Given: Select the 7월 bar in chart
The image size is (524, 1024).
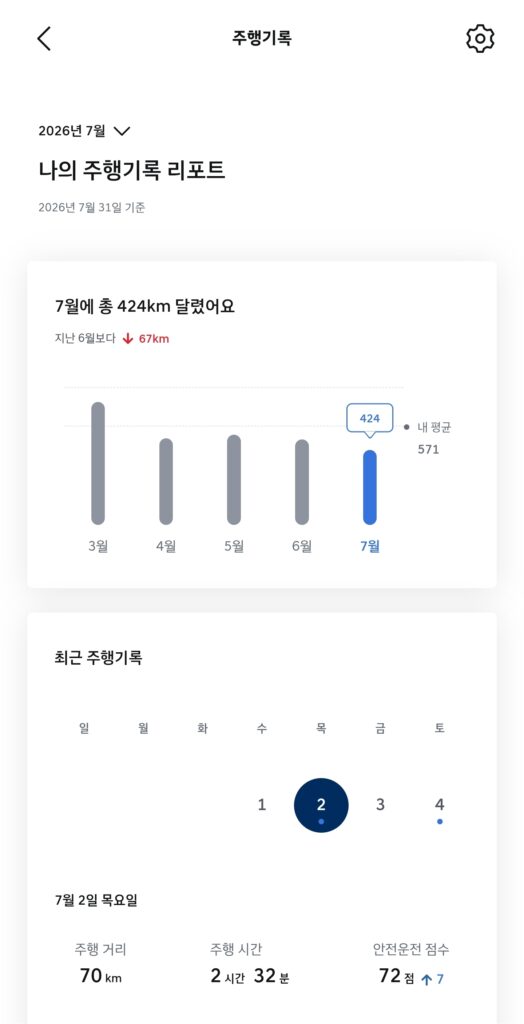Looking at the screenshot, I should pos(370,487).
